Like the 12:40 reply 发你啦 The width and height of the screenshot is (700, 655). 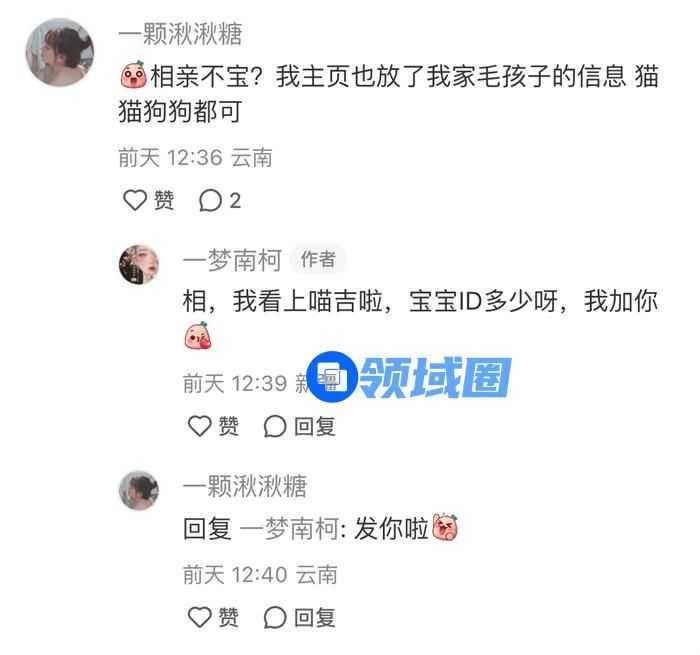pos(214,617)
